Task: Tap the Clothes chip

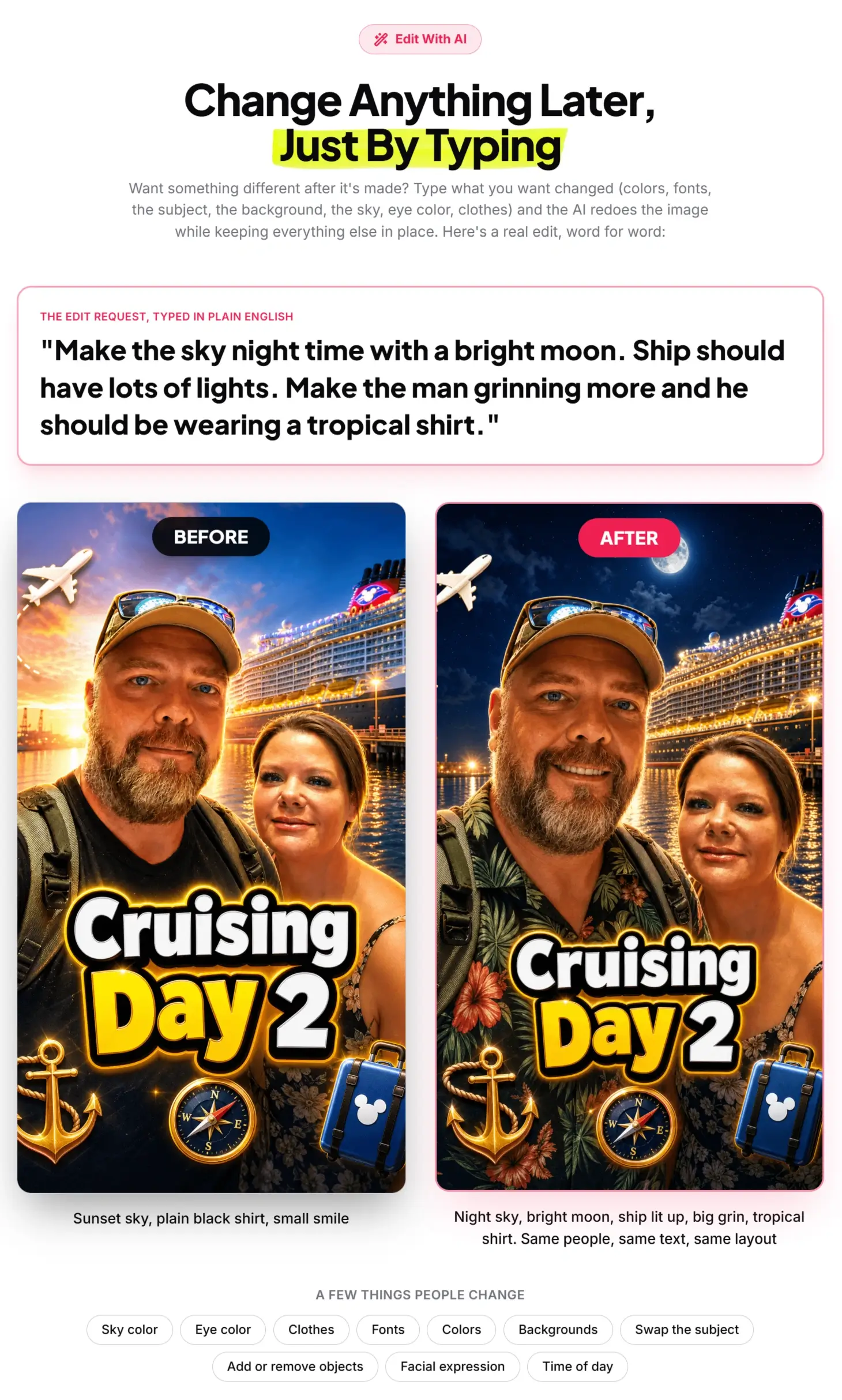Action: tap(311, 1329)
